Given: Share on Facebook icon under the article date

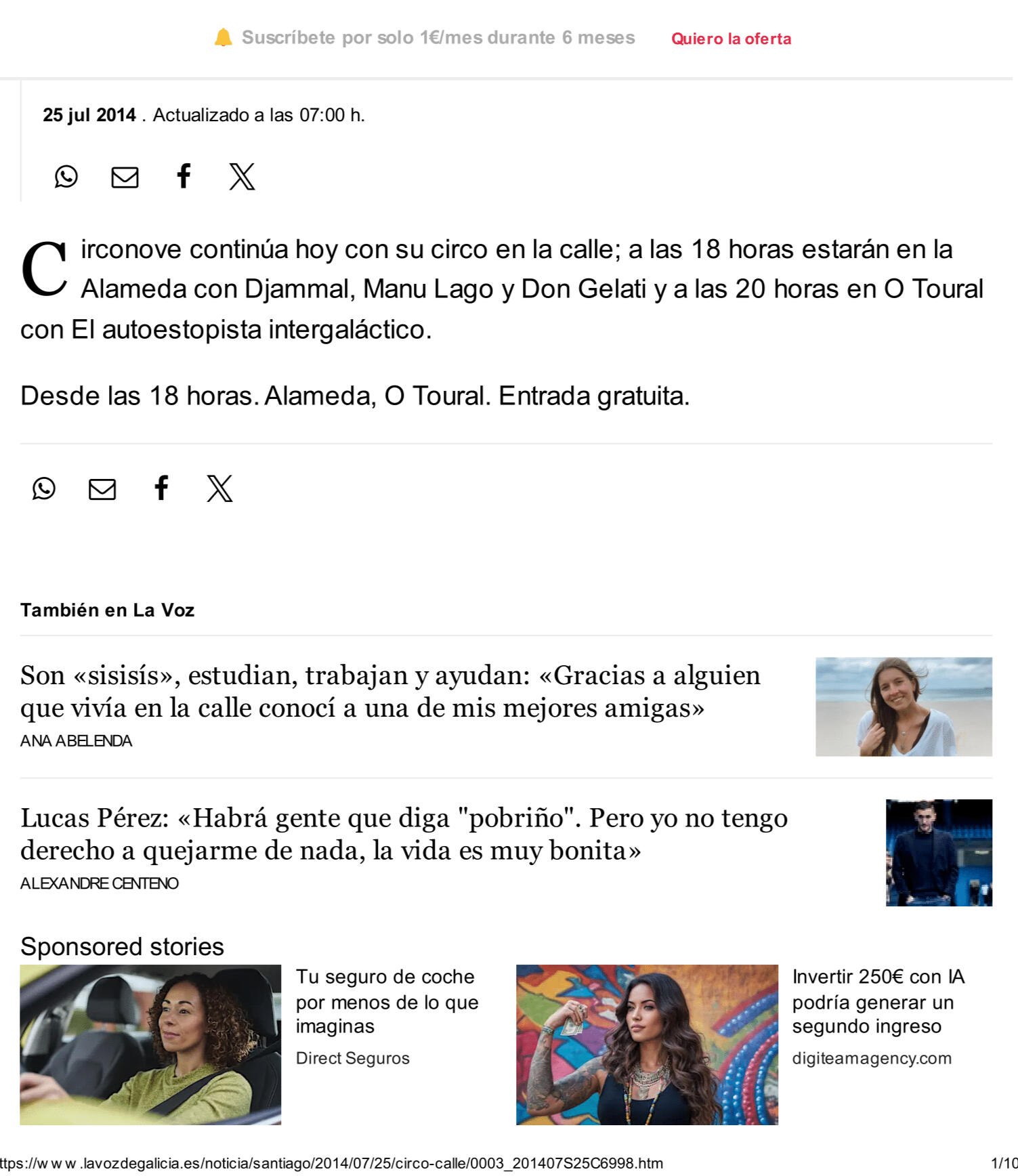Looking at the screenshot, I should (x=184, y=176).
